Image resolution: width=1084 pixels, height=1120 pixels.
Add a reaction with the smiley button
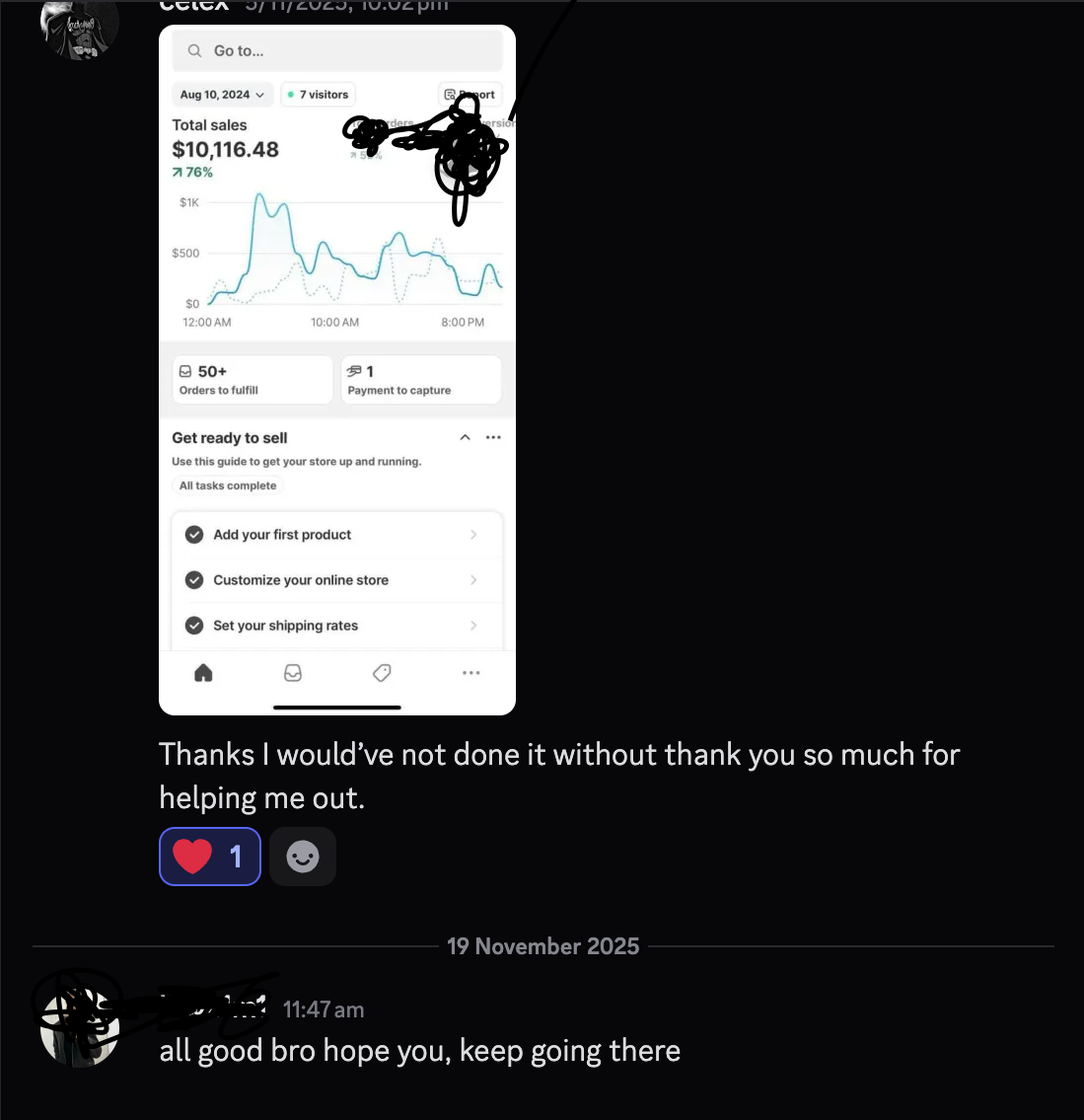tap(302, 857)
